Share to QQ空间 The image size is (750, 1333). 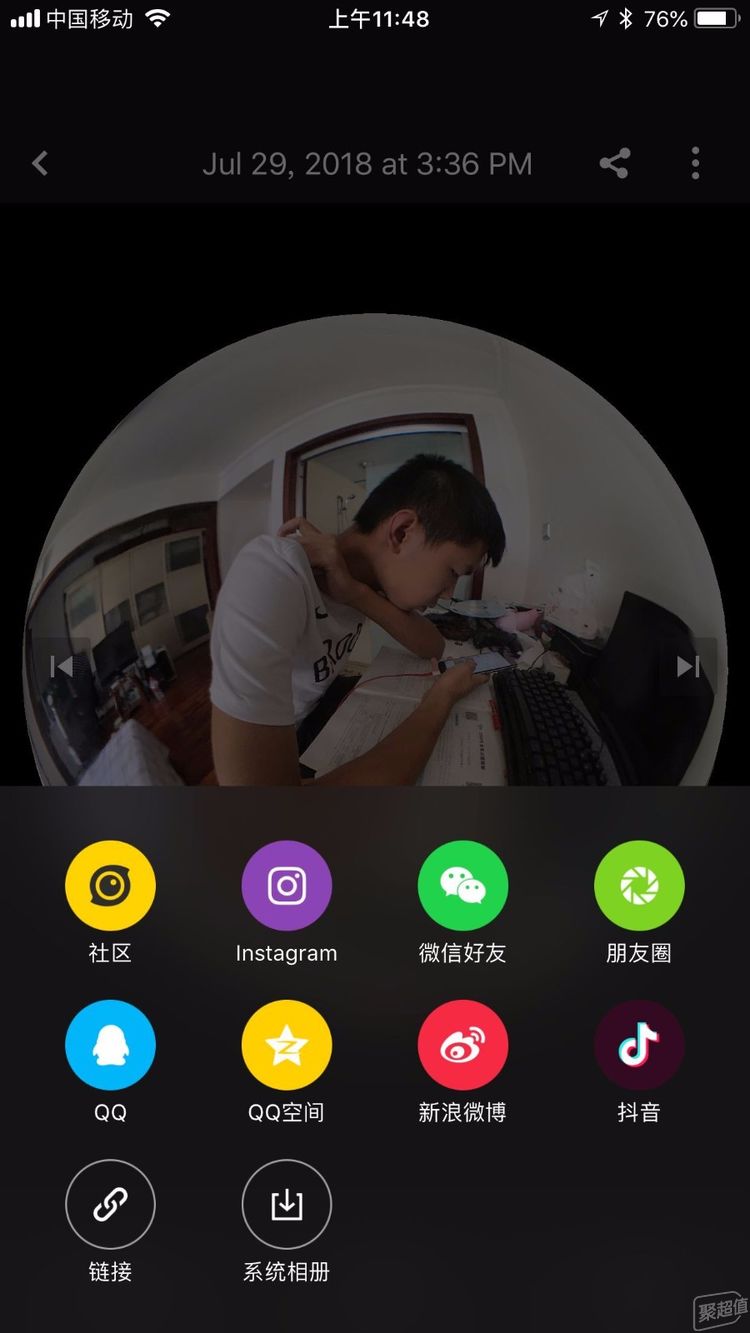point(286,1045)
